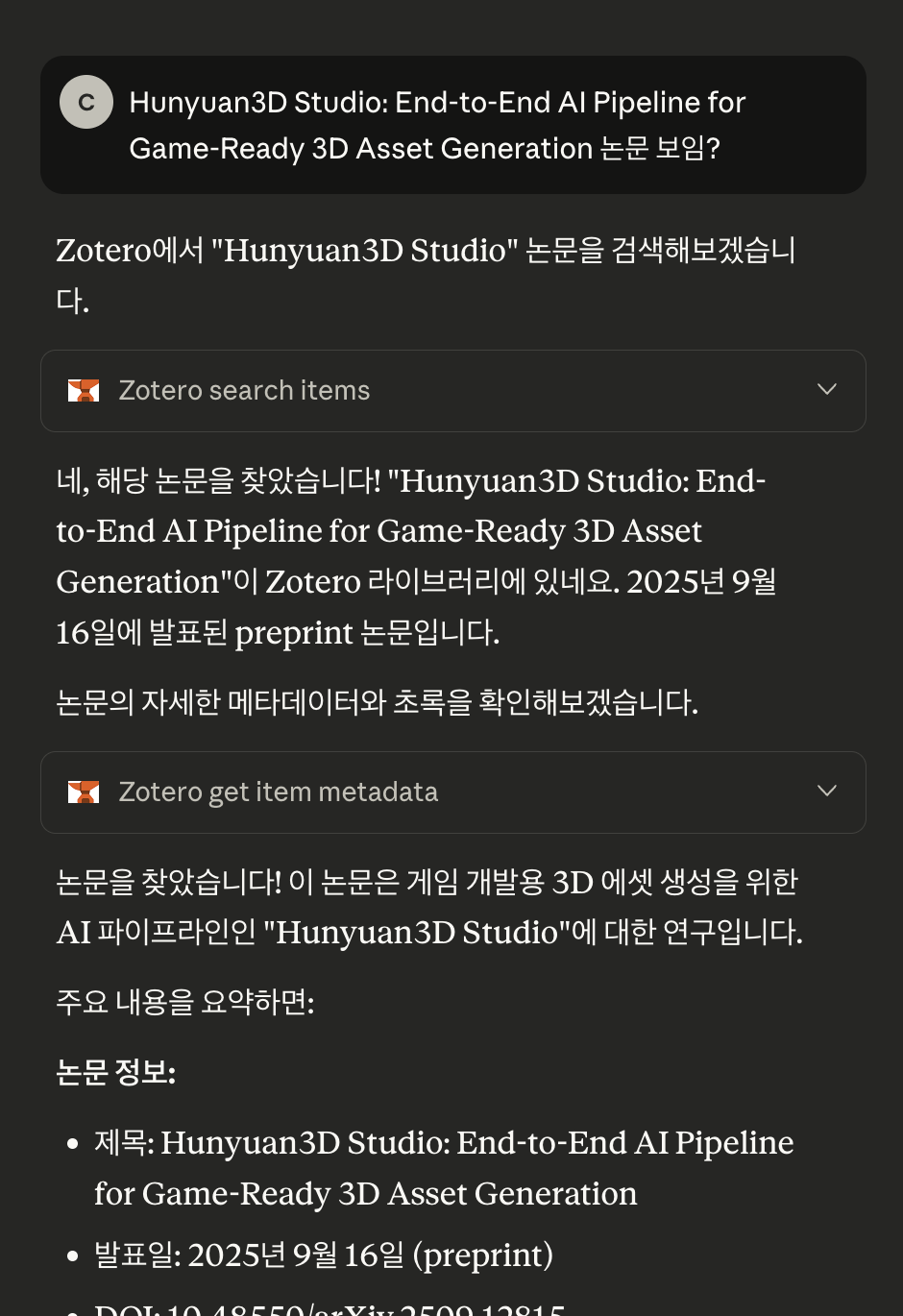The width and height of the screenshot is (903, 1316).
Task: Click the Zotero icon on the get item metadata card
Action: pyautogui.click(x=84, y=792)
